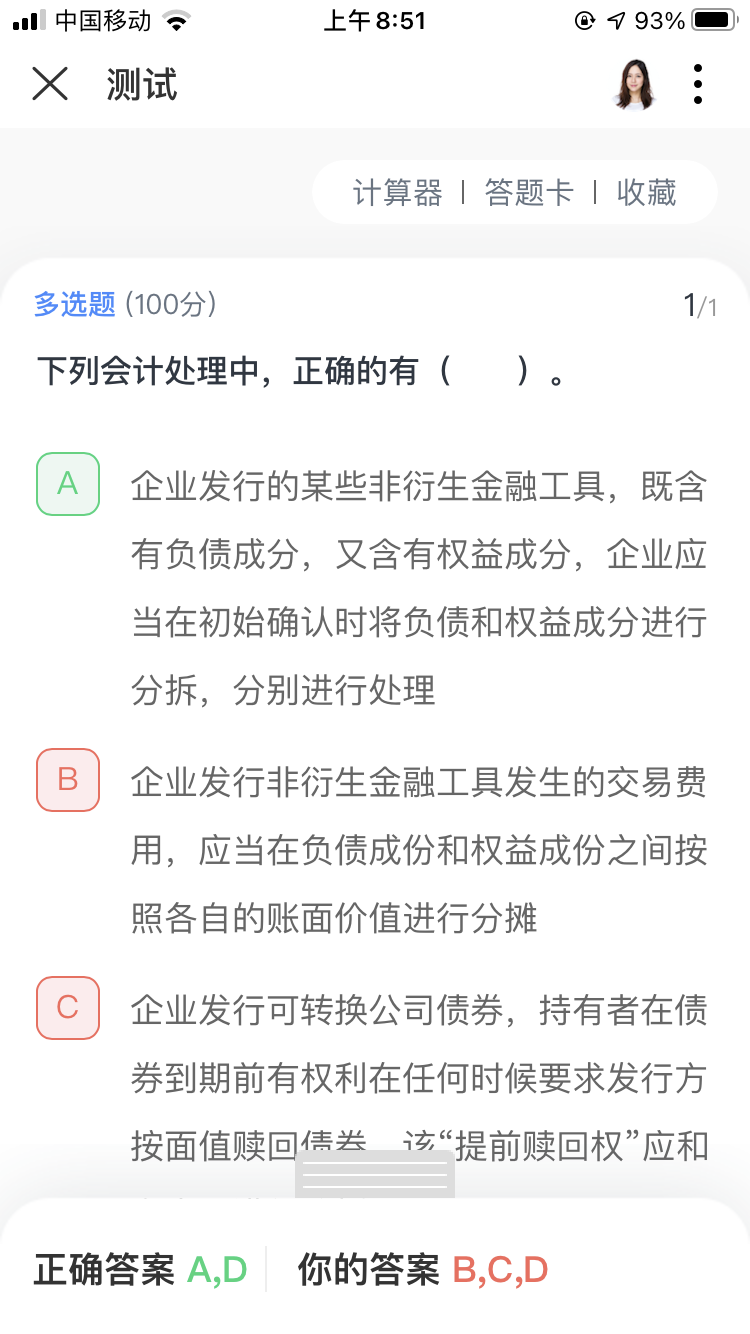The width and height of the screenshot is (750, 1334).
Task: Select answer option A
Action: [x=68, y=484]
